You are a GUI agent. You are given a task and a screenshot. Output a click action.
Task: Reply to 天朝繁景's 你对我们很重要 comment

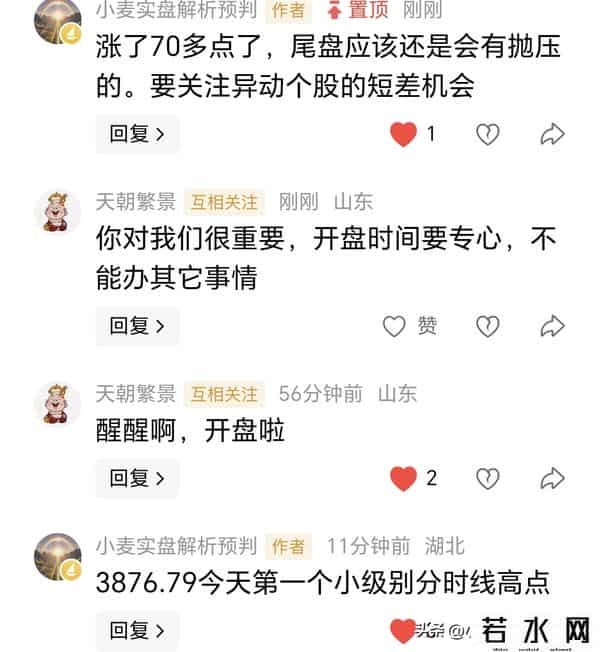[x=137, y=326]
